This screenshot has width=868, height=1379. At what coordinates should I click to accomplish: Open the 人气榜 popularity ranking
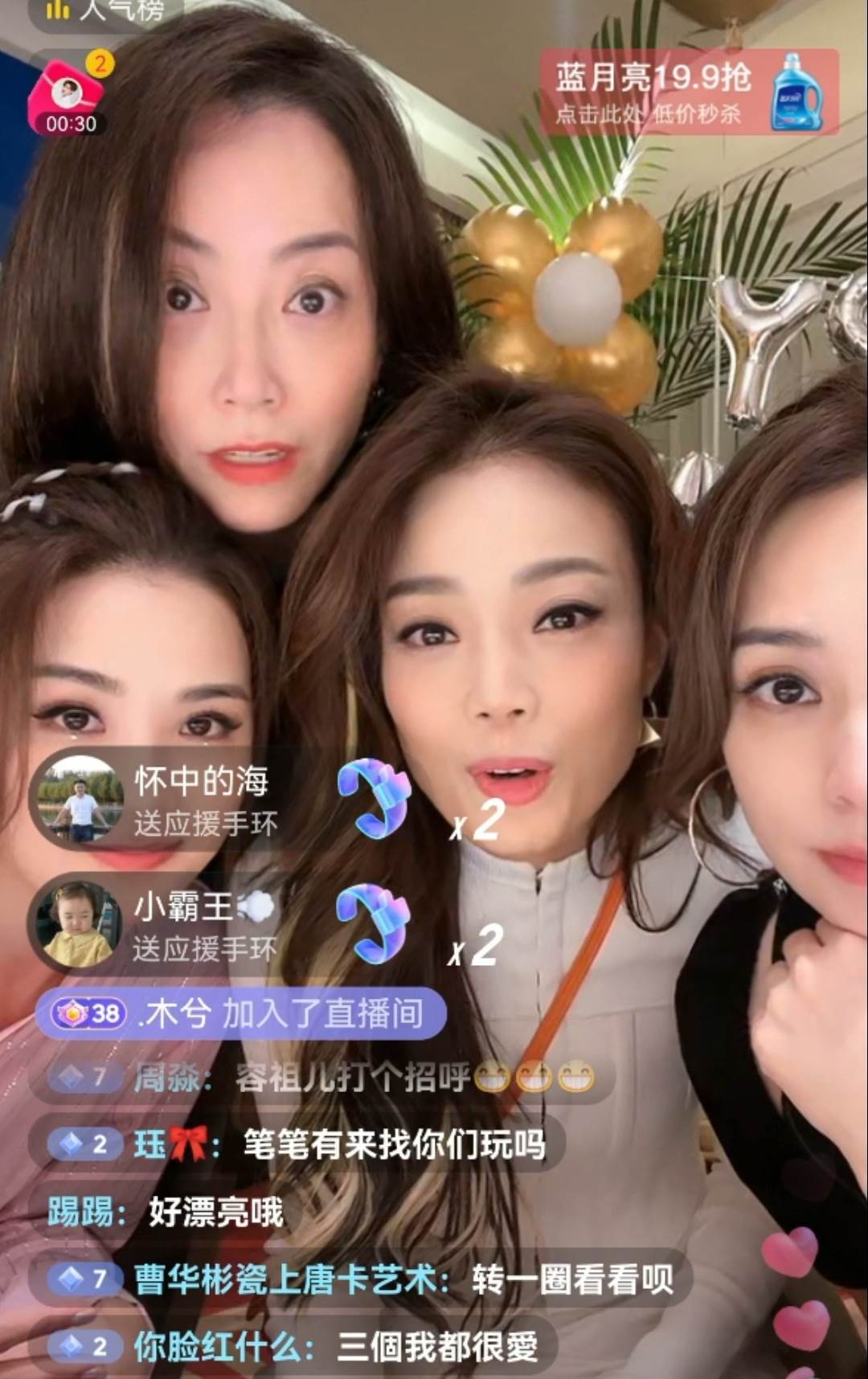(104, 10)
